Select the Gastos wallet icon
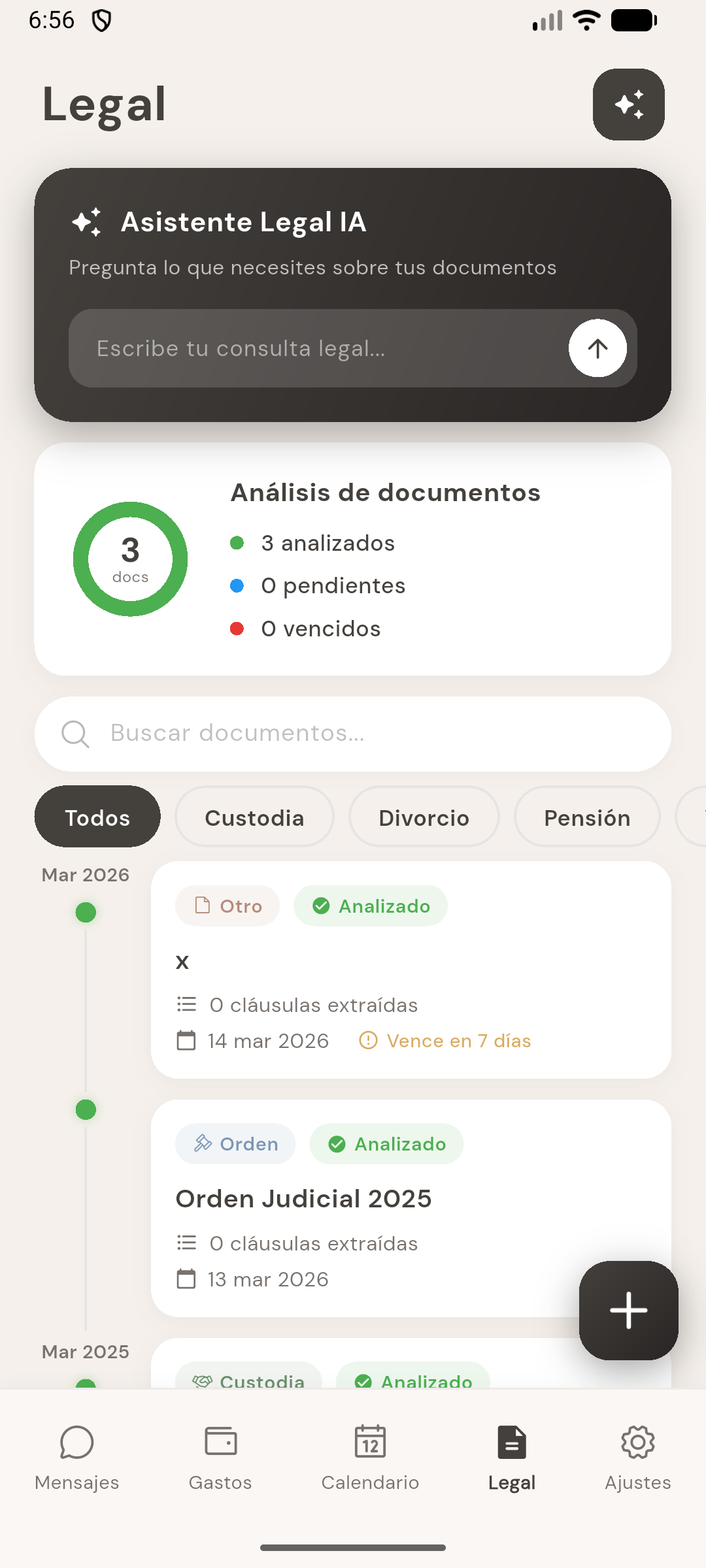The width and height of the screenshot is (706, 1568). pos(220,1441)
